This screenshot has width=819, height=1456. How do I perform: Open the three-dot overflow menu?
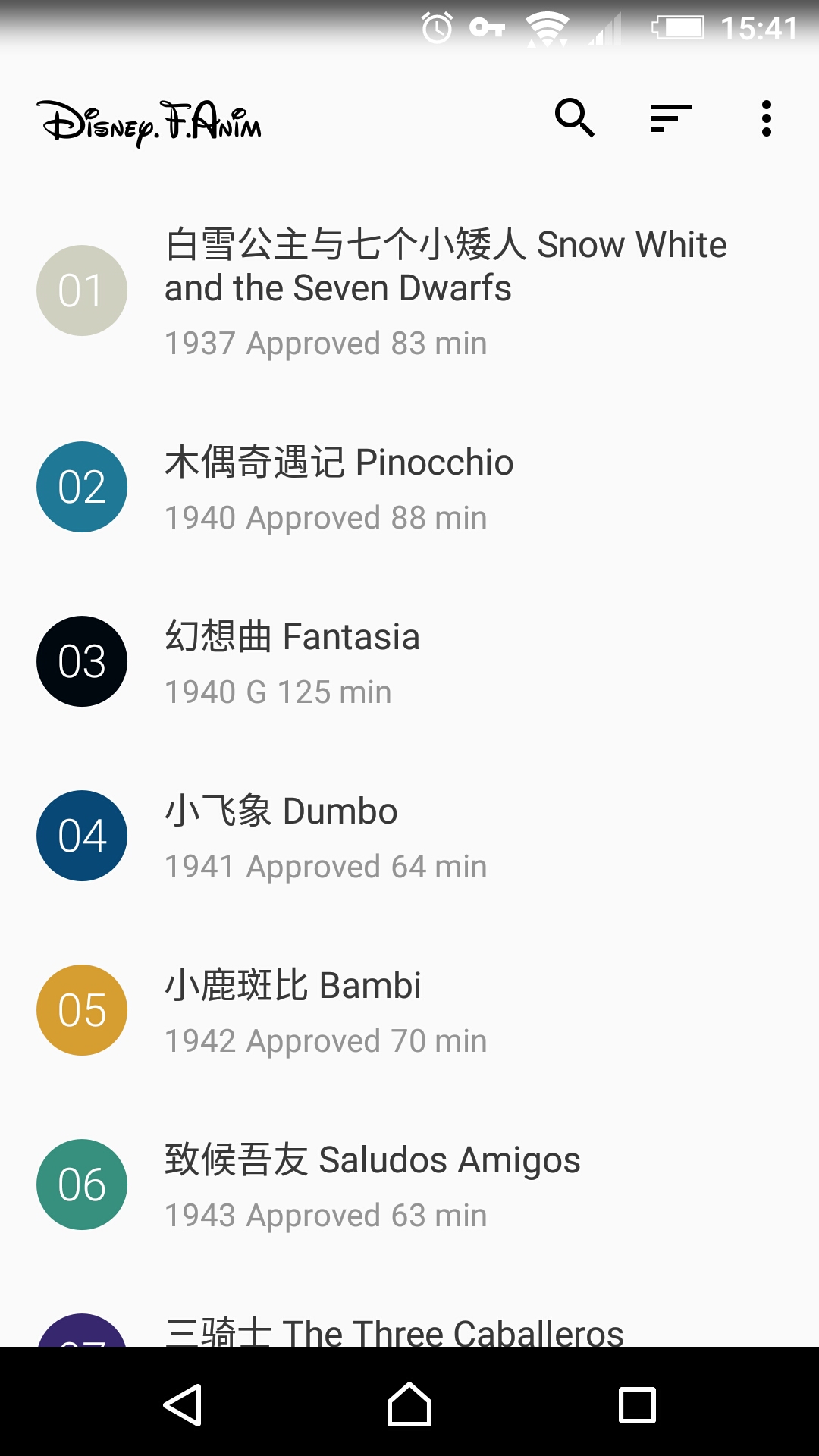coord(767,118)
